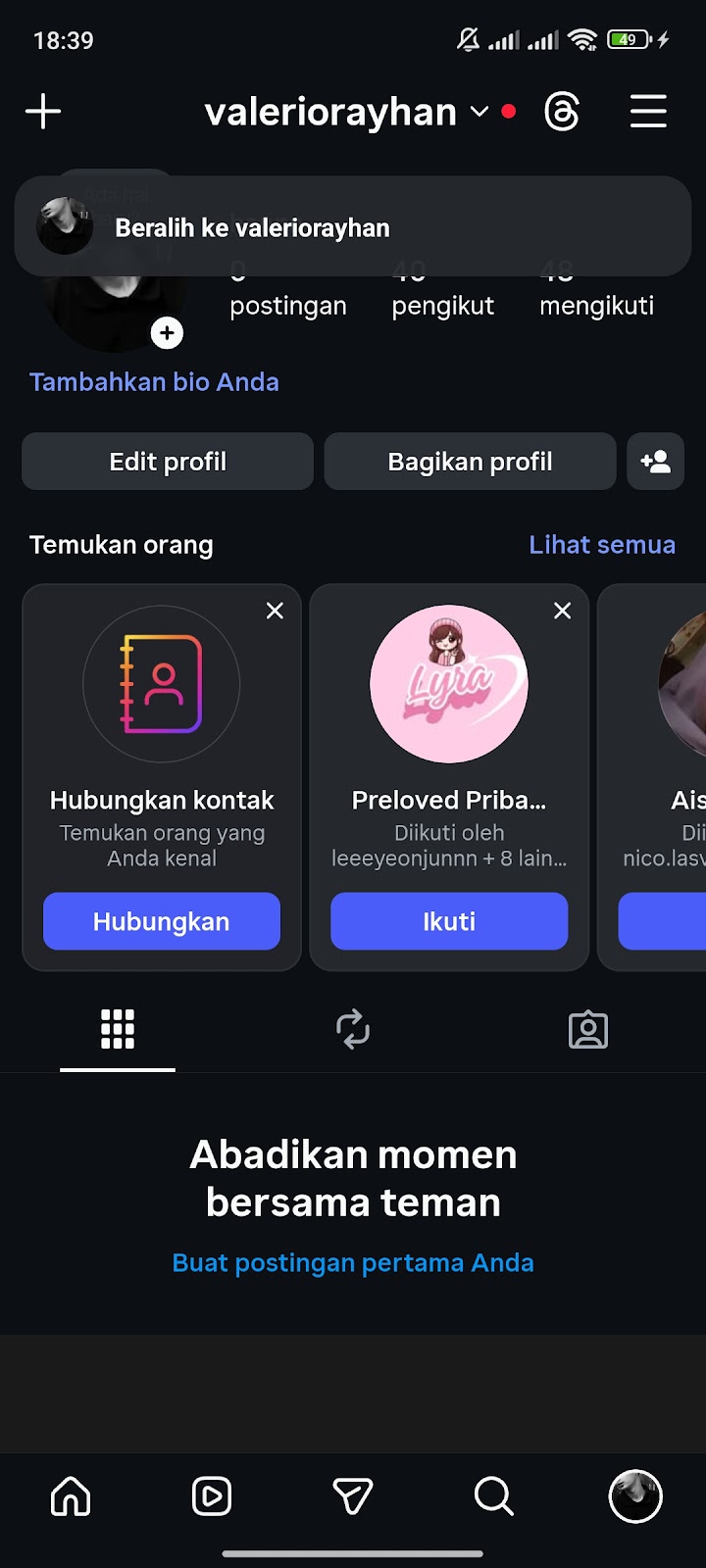Tap Tambahkan bio Anda link
The height and width of the screenshot is (1568, 706).
(154, 382)
